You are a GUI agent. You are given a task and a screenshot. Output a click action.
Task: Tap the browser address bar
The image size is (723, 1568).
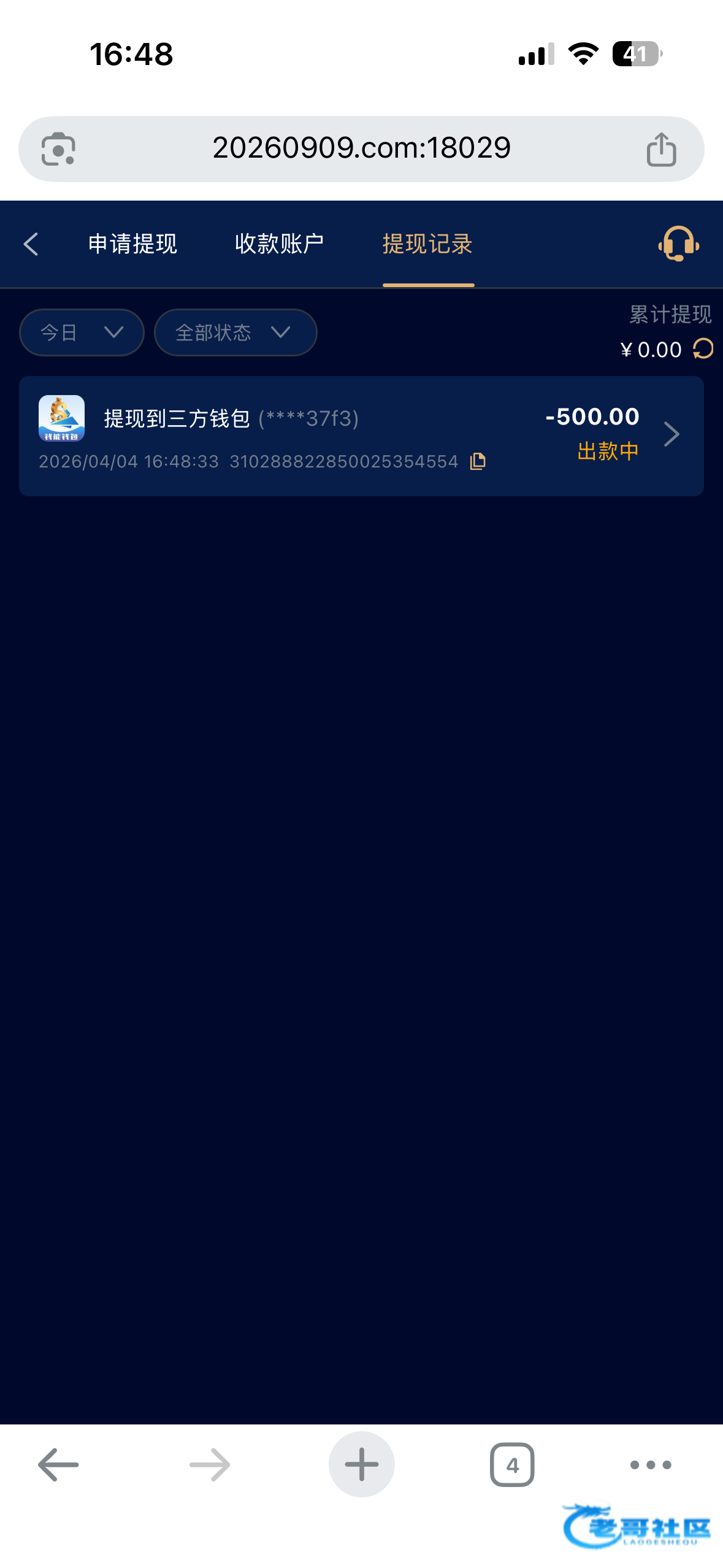tap(361, 148)
